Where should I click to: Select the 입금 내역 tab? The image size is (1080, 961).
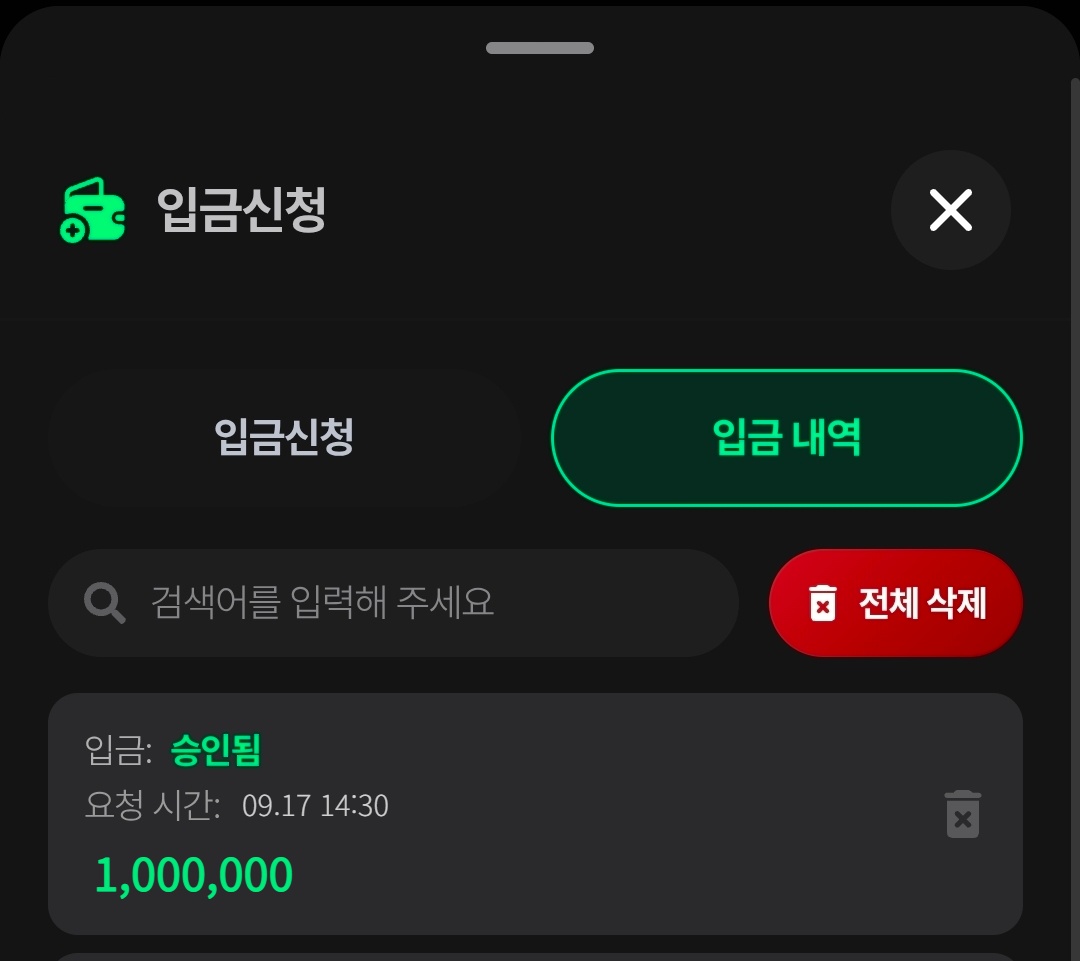tap(787, 437)
